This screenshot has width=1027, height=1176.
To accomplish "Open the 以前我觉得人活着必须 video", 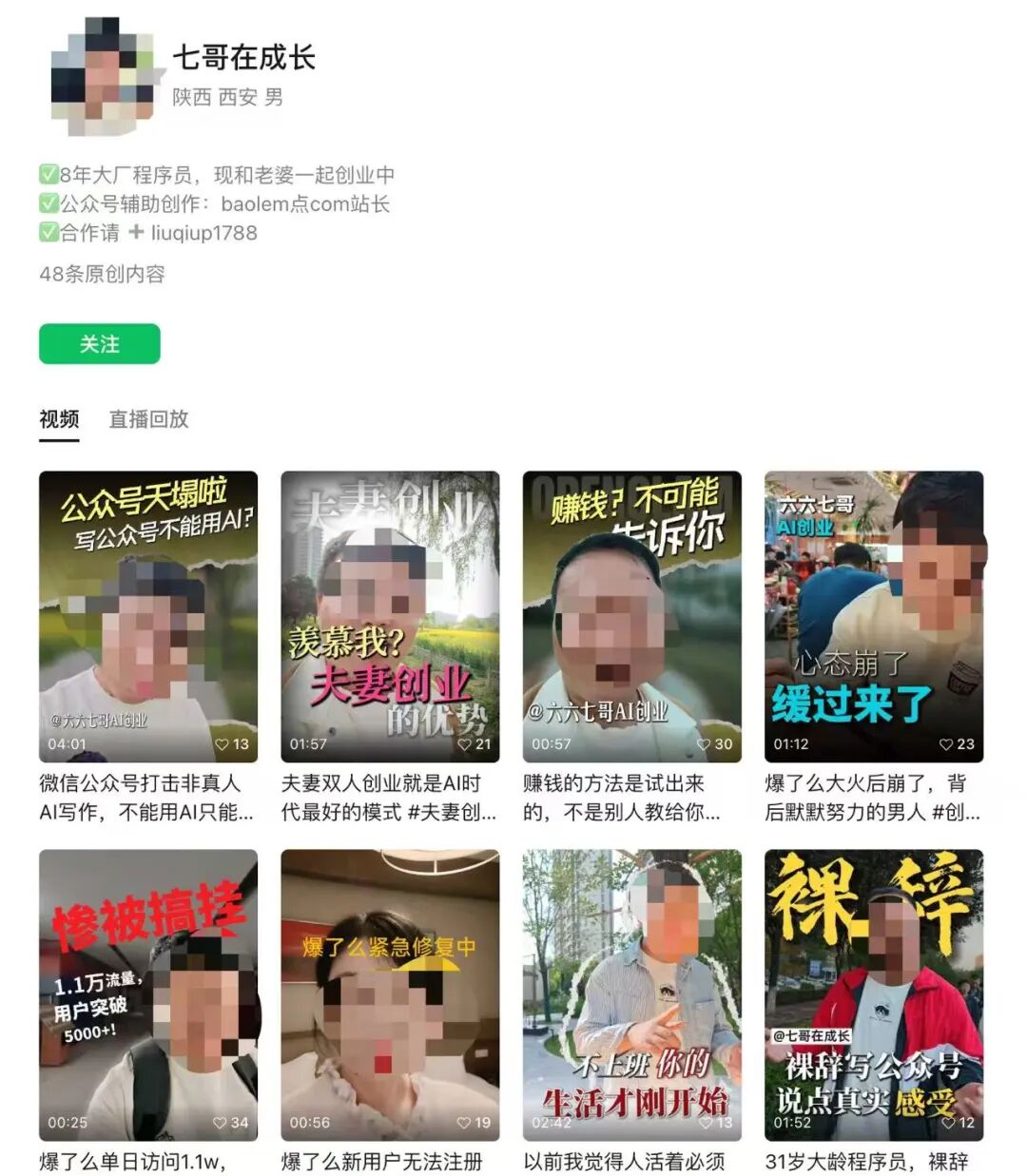I will 631,993.
